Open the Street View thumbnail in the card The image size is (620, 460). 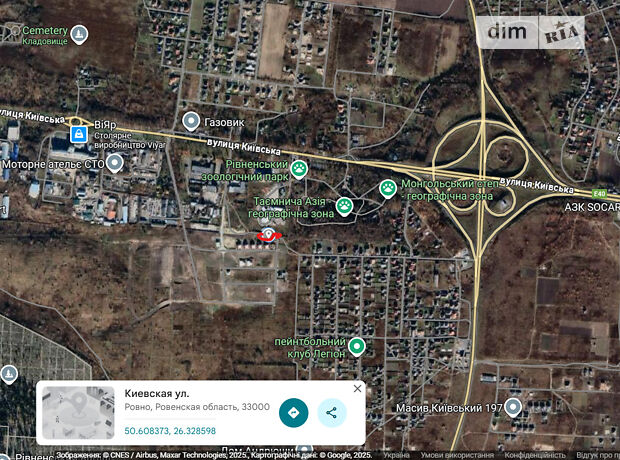click(x=78, y=412)
